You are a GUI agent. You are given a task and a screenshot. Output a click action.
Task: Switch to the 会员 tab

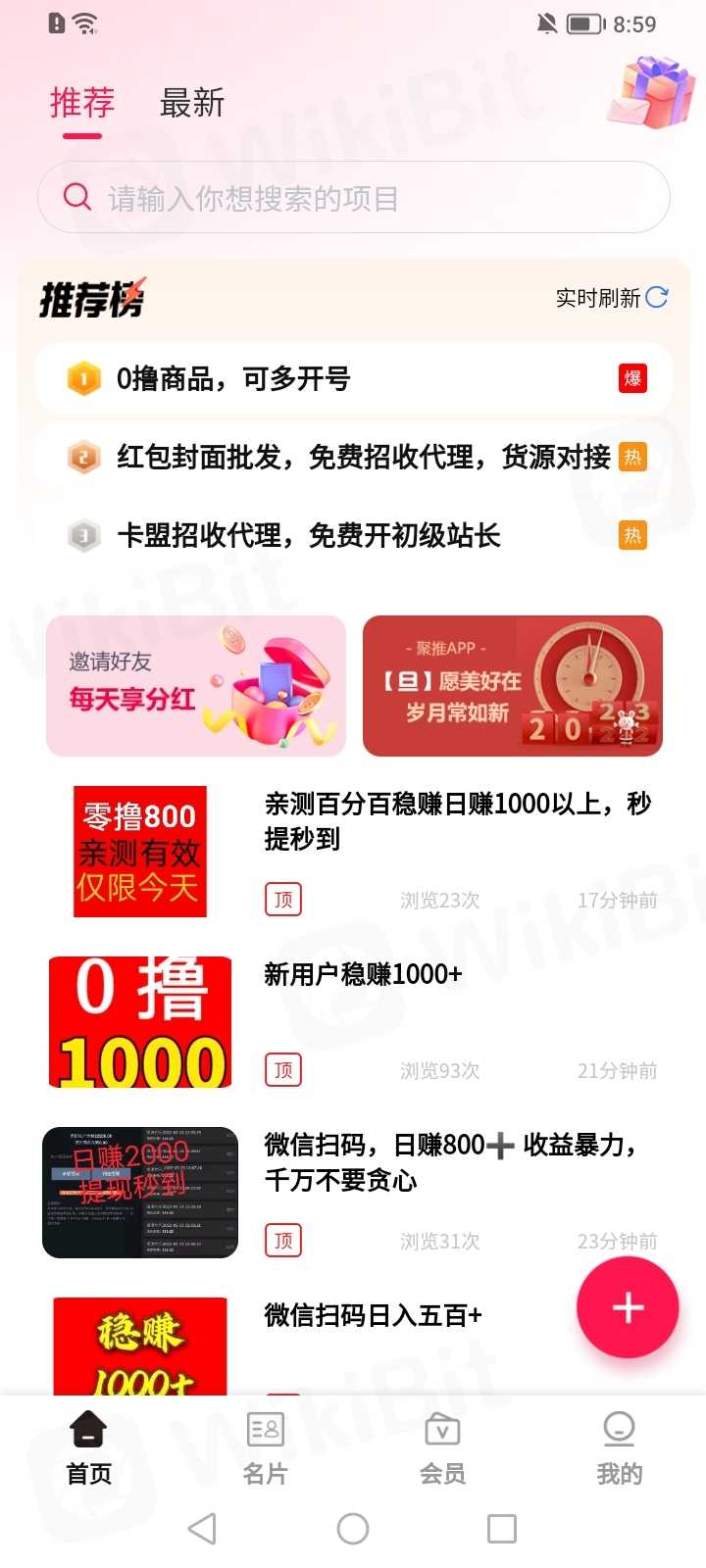click(442, 1448)
